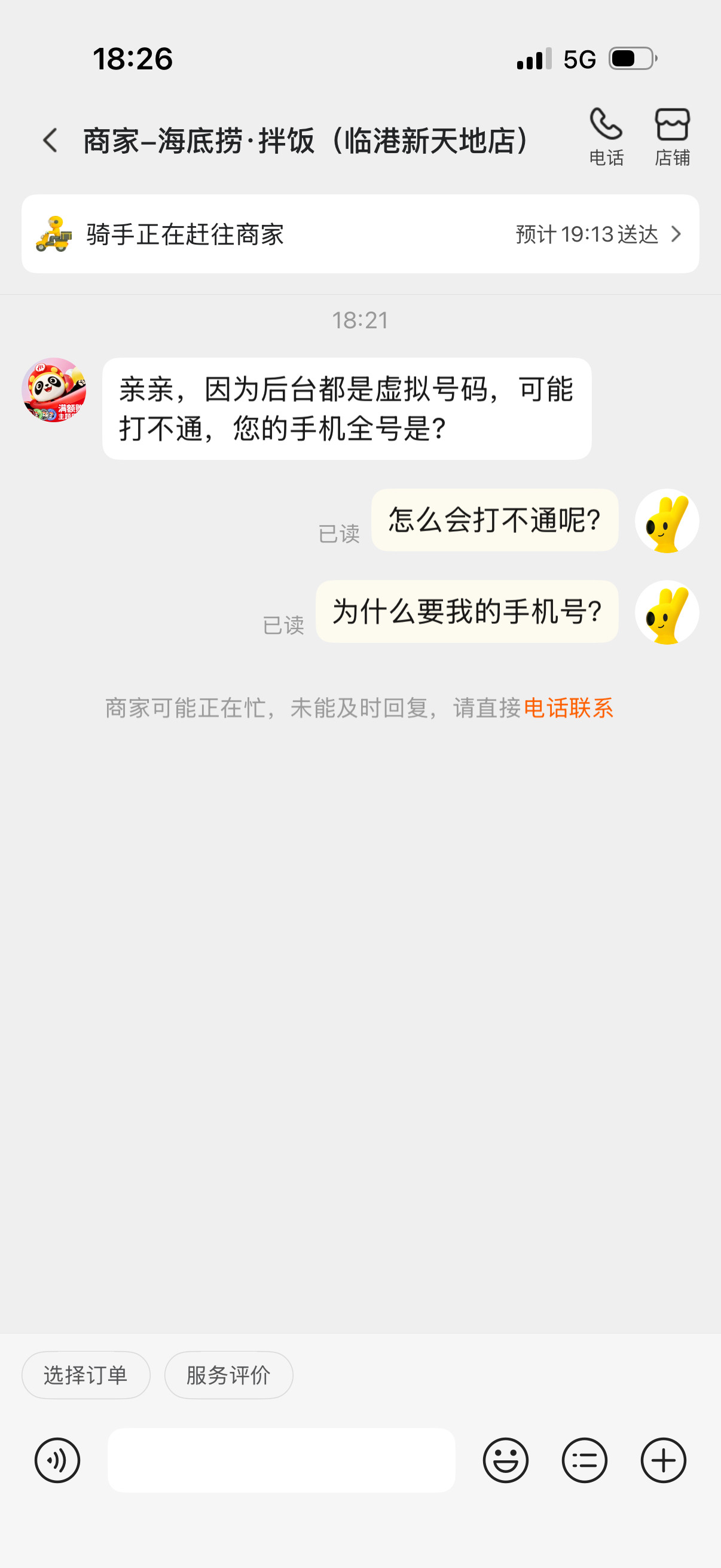Tap your yellow kangaroo avatar
The image size is (721, 1568).
coord(666,521)
